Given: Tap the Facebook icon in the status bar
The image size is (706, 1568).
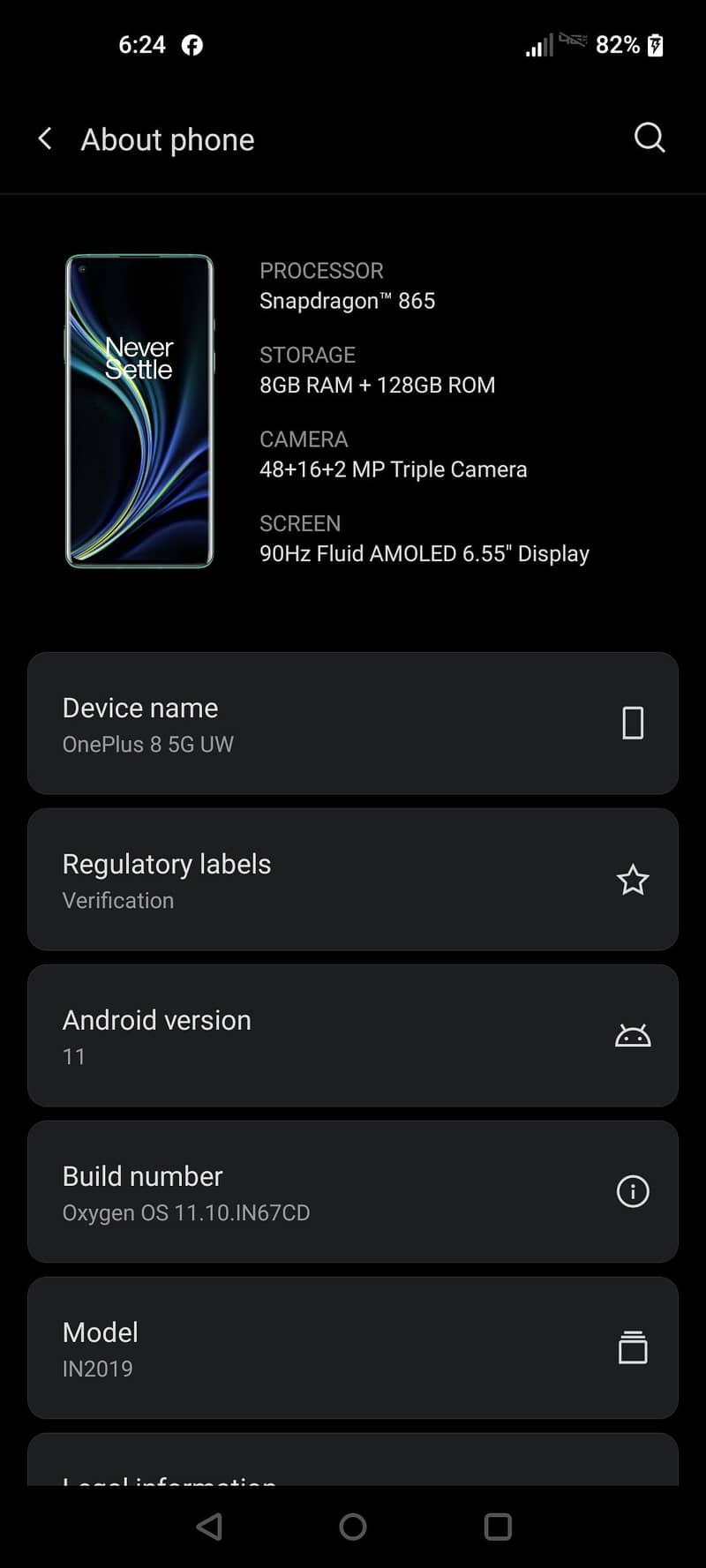Looking at the screenshot, I should pyautogui.click(x=192, y=44).
